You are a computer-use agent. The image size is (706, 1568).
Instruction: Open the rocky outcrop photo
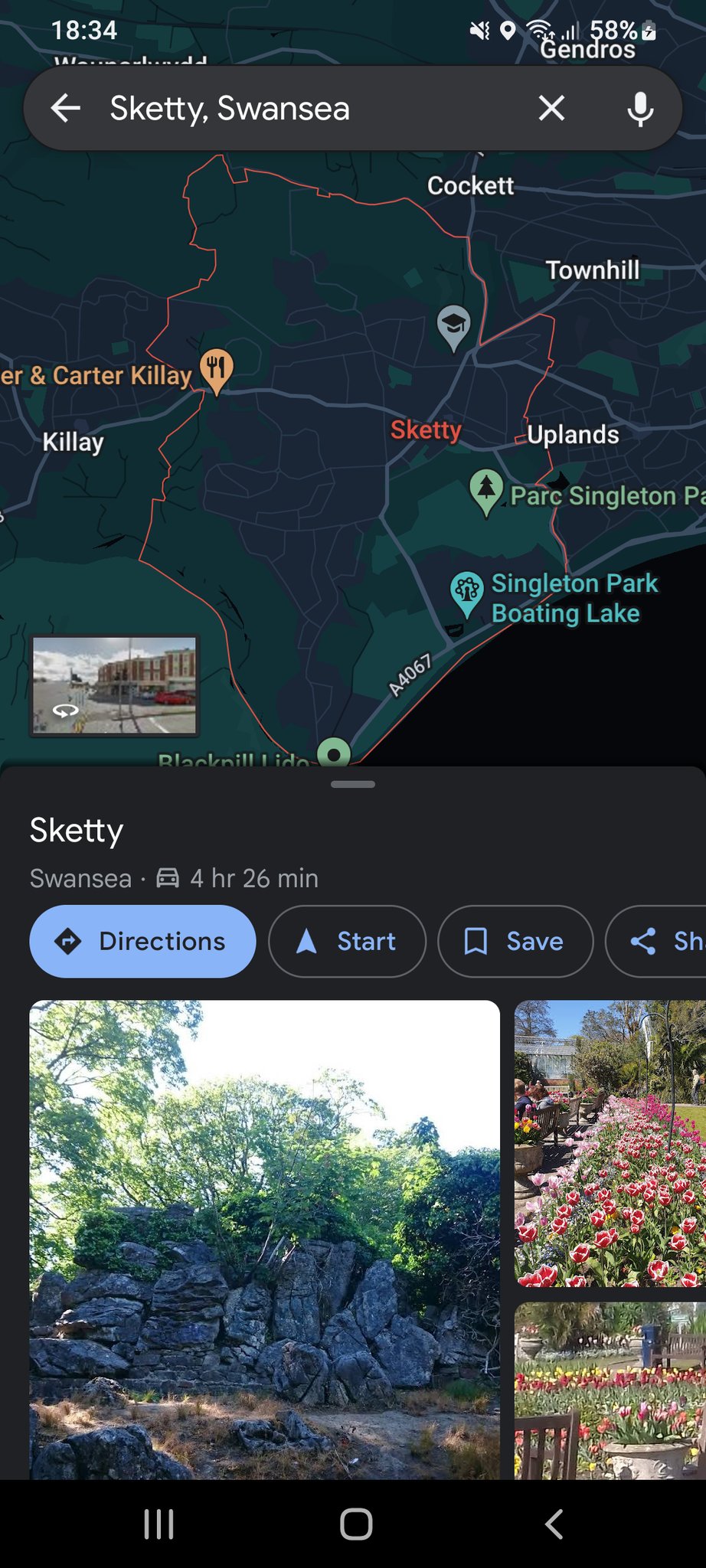pos(264,1239)
